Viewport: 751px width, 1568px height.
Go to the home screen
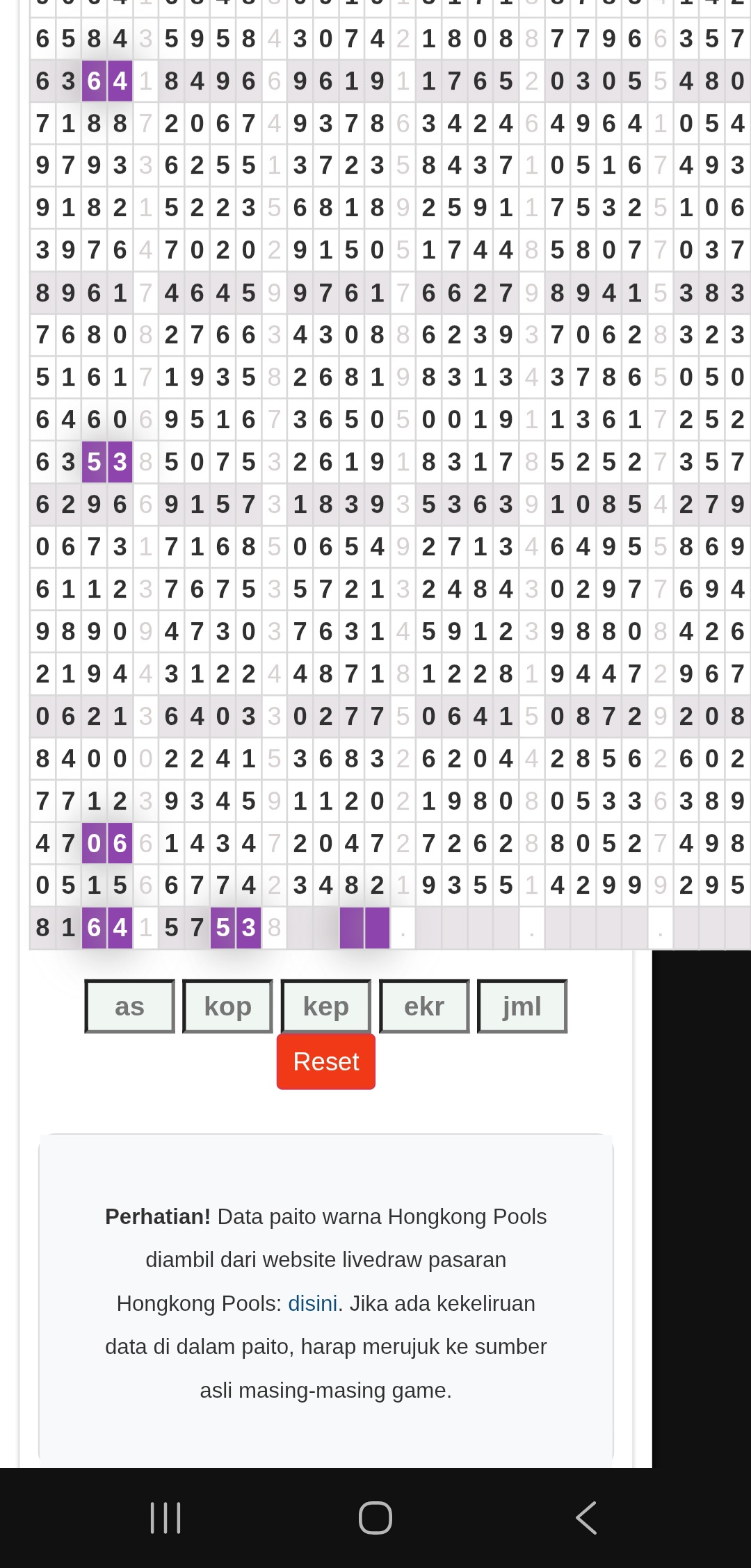tap(375, 1517)
